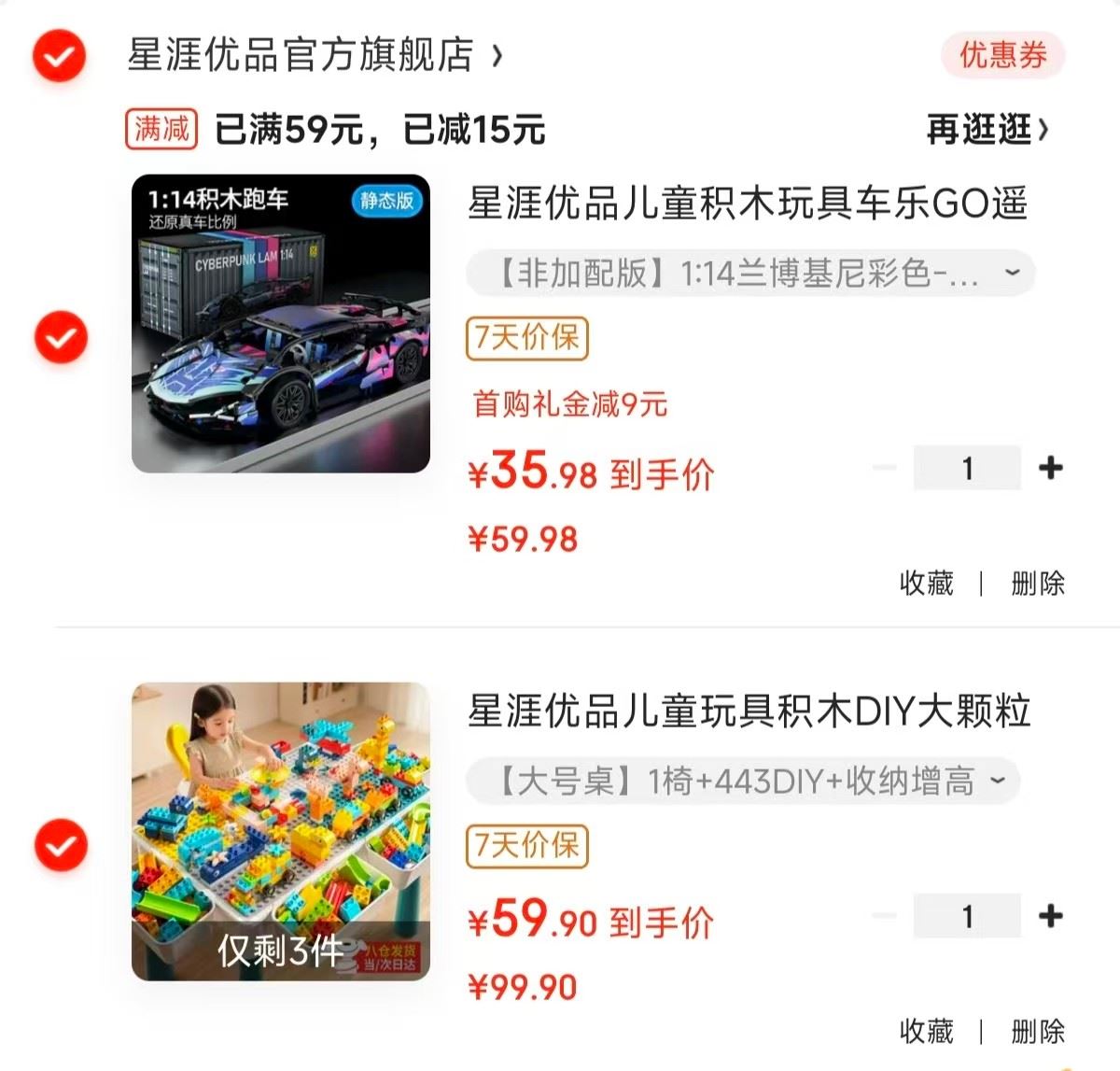The height and width of the screenshot is (1071, 1120).
Task: Tap 收藏 for the 积木DIY大颗粒 item
Action: (926, 1032)
